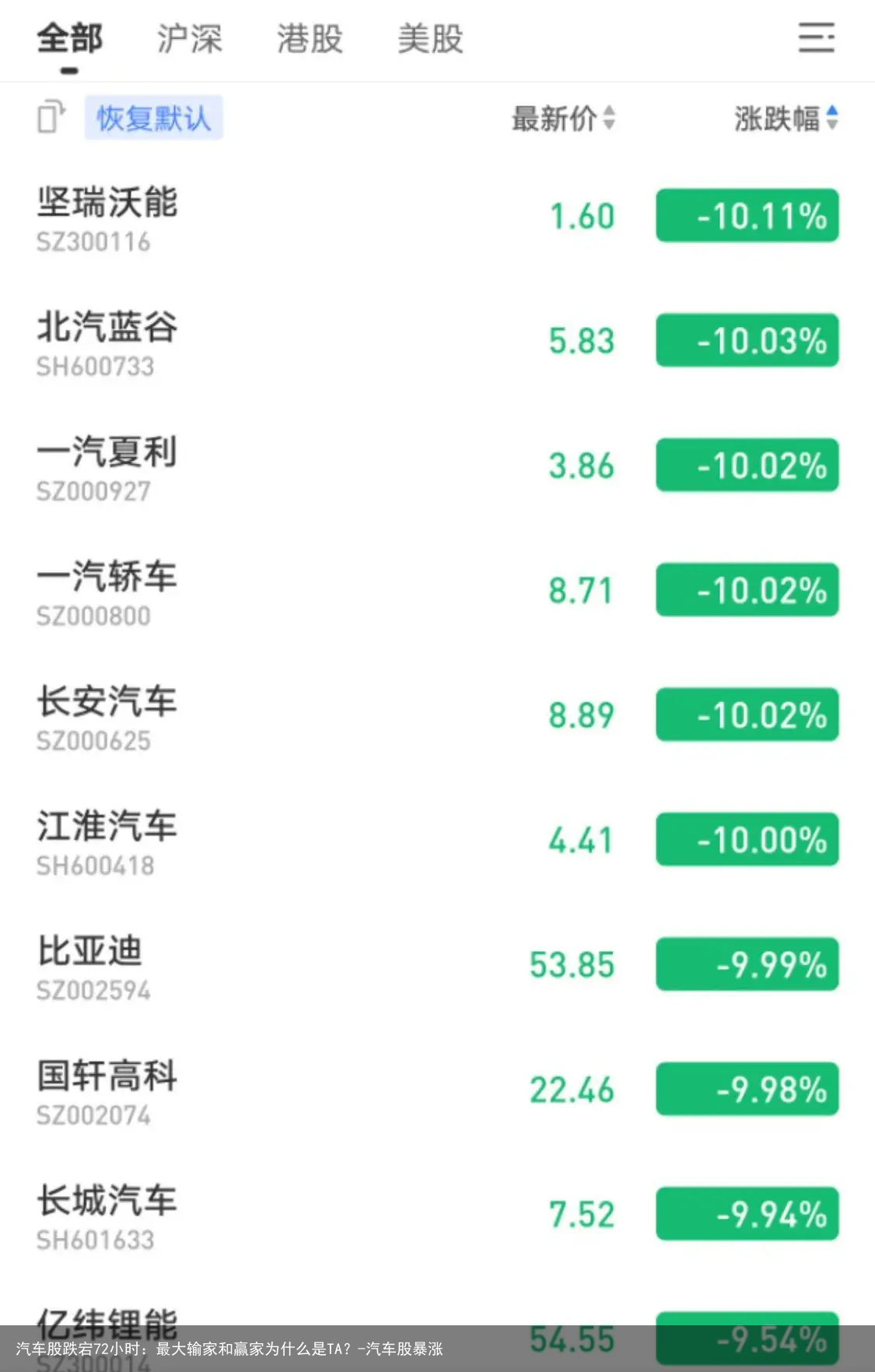Switch to the 沪深 tab
Image resolution: width=875 pixels, height=1372 pixels.
pyautogui.click(x=189, y=39)
